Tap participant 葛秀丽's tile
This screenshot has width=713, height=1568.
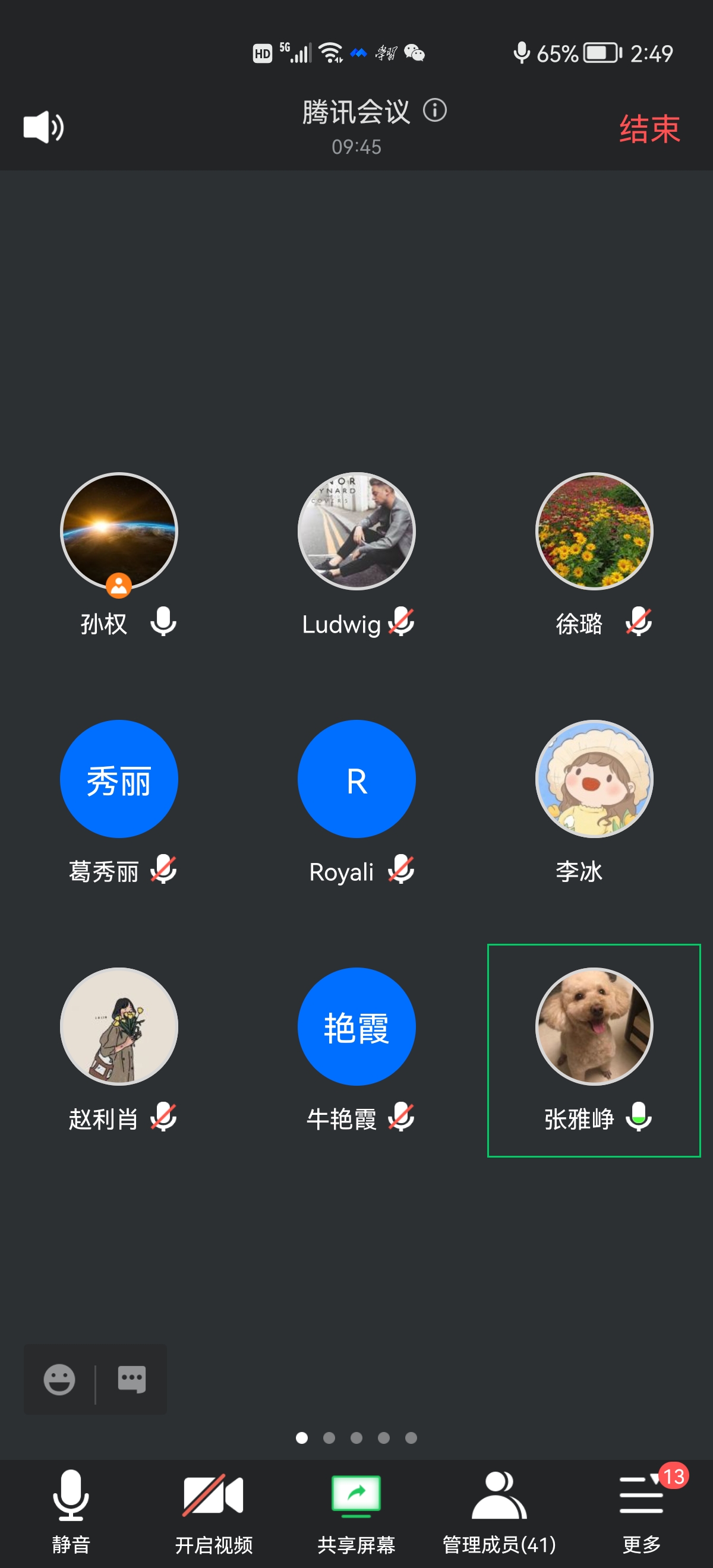pos(119,779)
